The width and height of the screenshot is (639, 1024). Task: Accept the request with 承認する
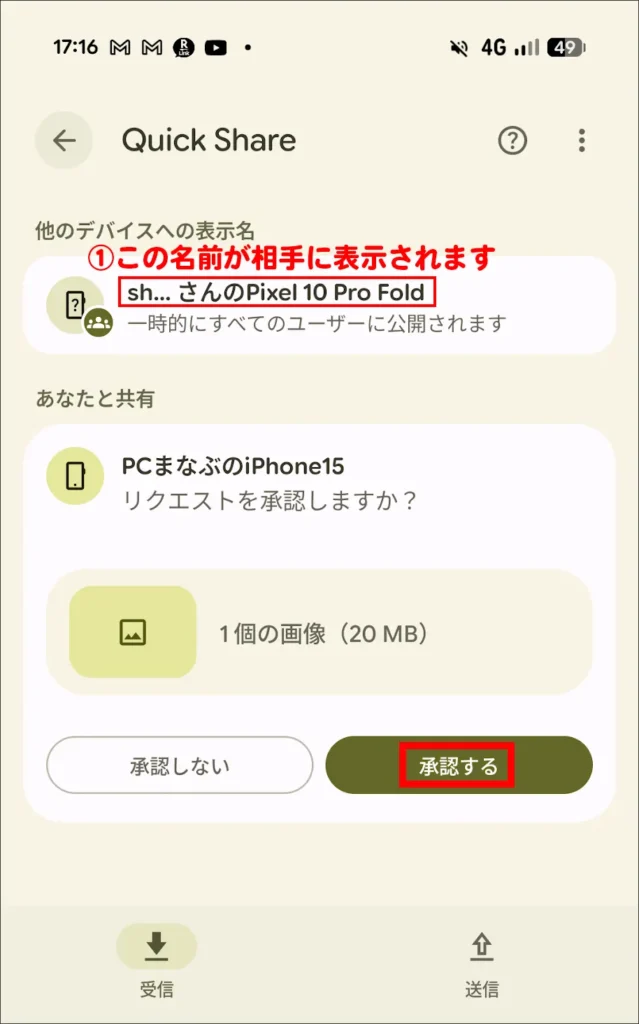pyautogui.click(x=459, y=766)
